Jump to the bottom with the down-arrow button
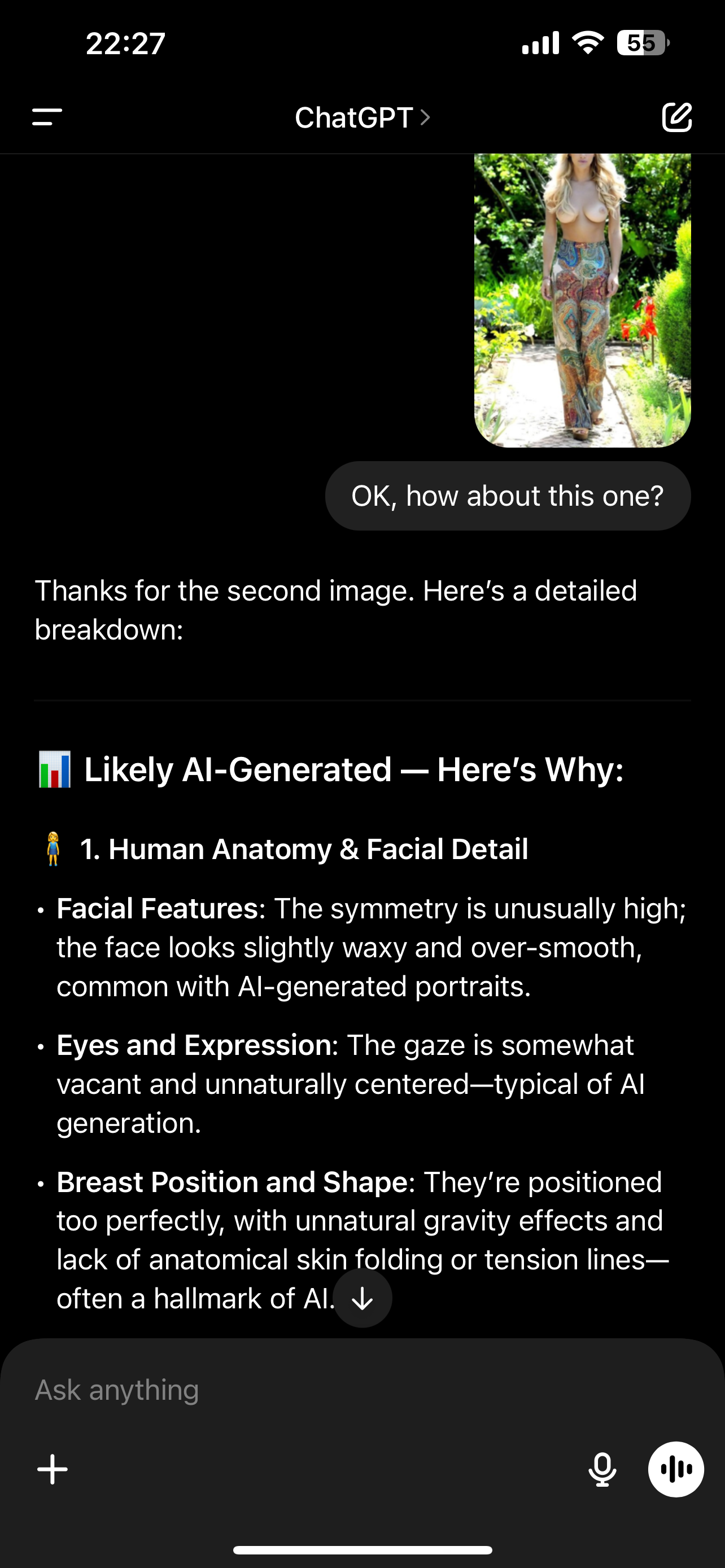This screenshot has height=1568, width=725. pos(362,1298)
